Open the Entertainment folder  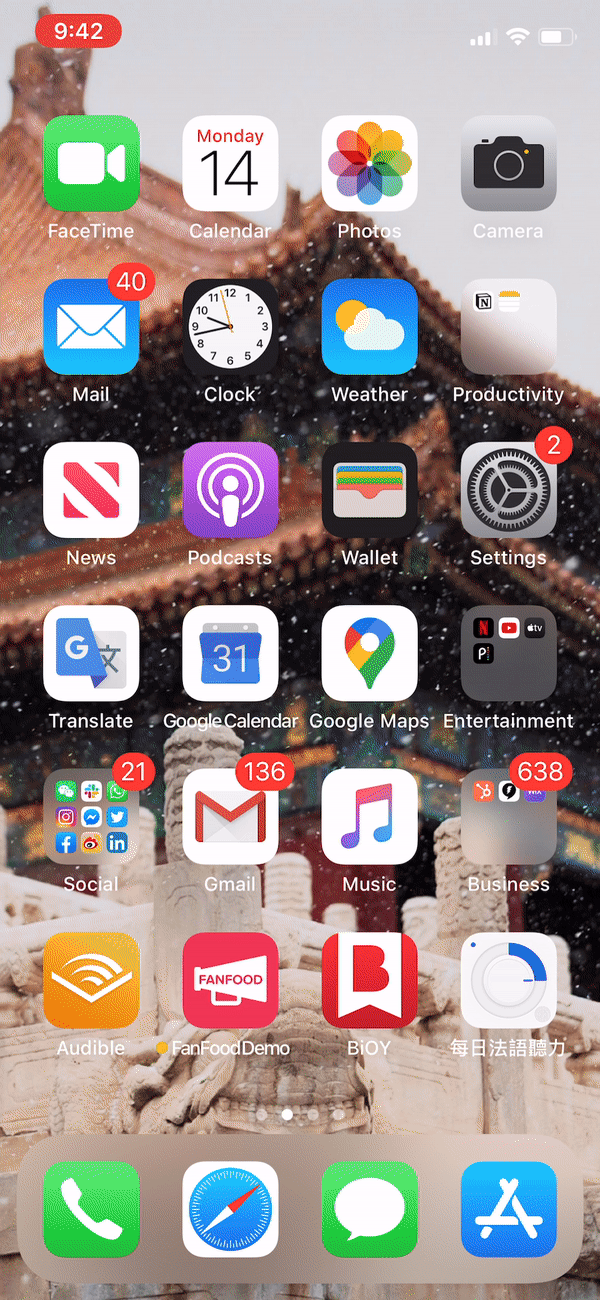click(508, 653)
